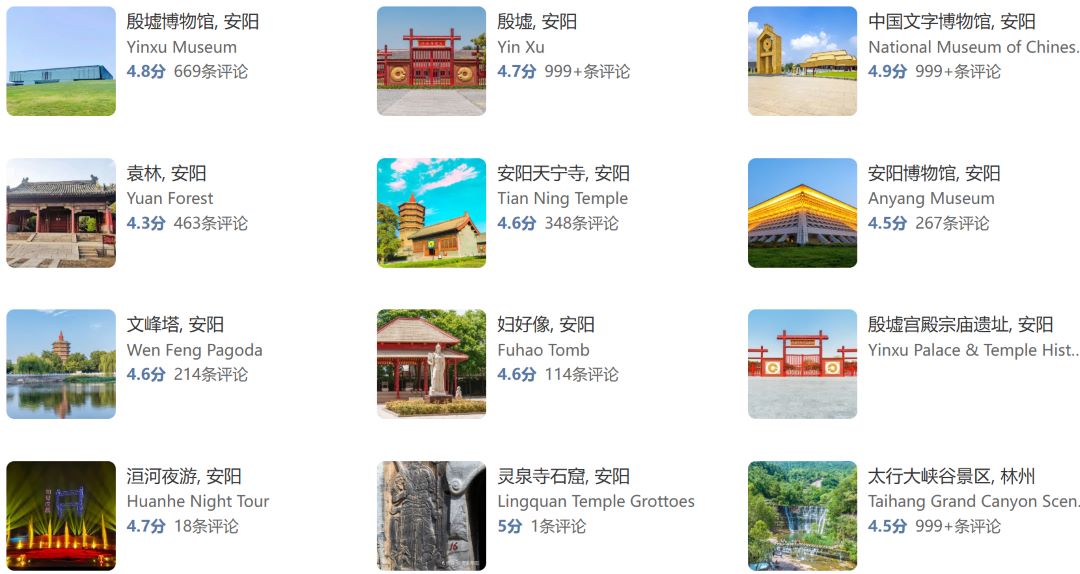This screenshot has width=1080, height=574.
Task: Open the Lingquan Temple Grottoes listing
Action: pyautogui.click(x=595, y=501)
